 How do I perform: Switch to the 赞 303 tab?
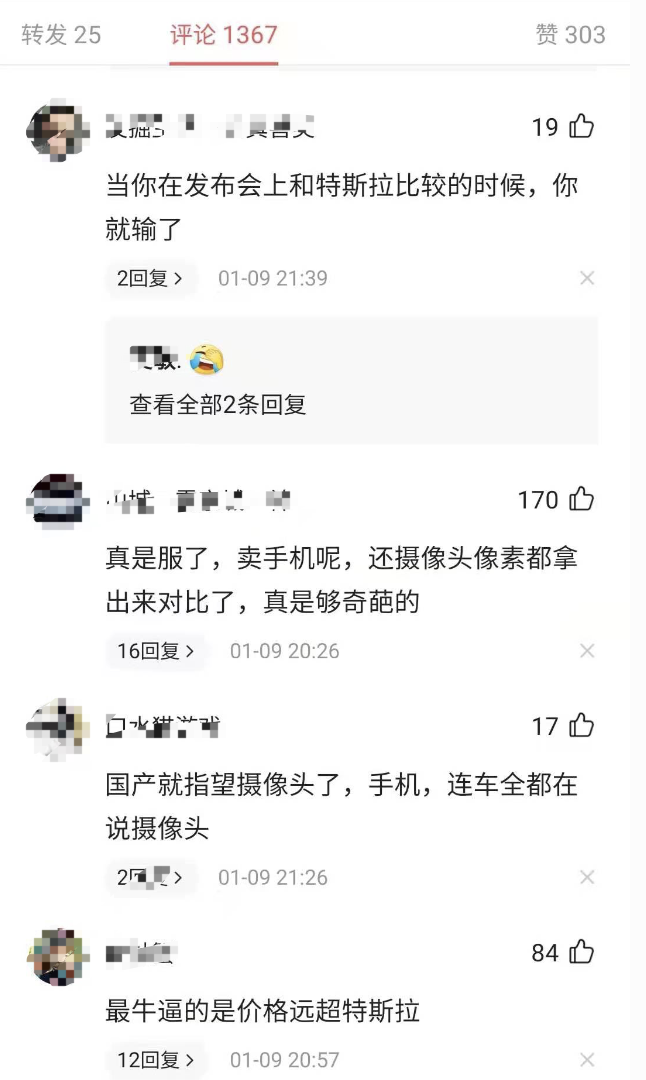point(570,35)
